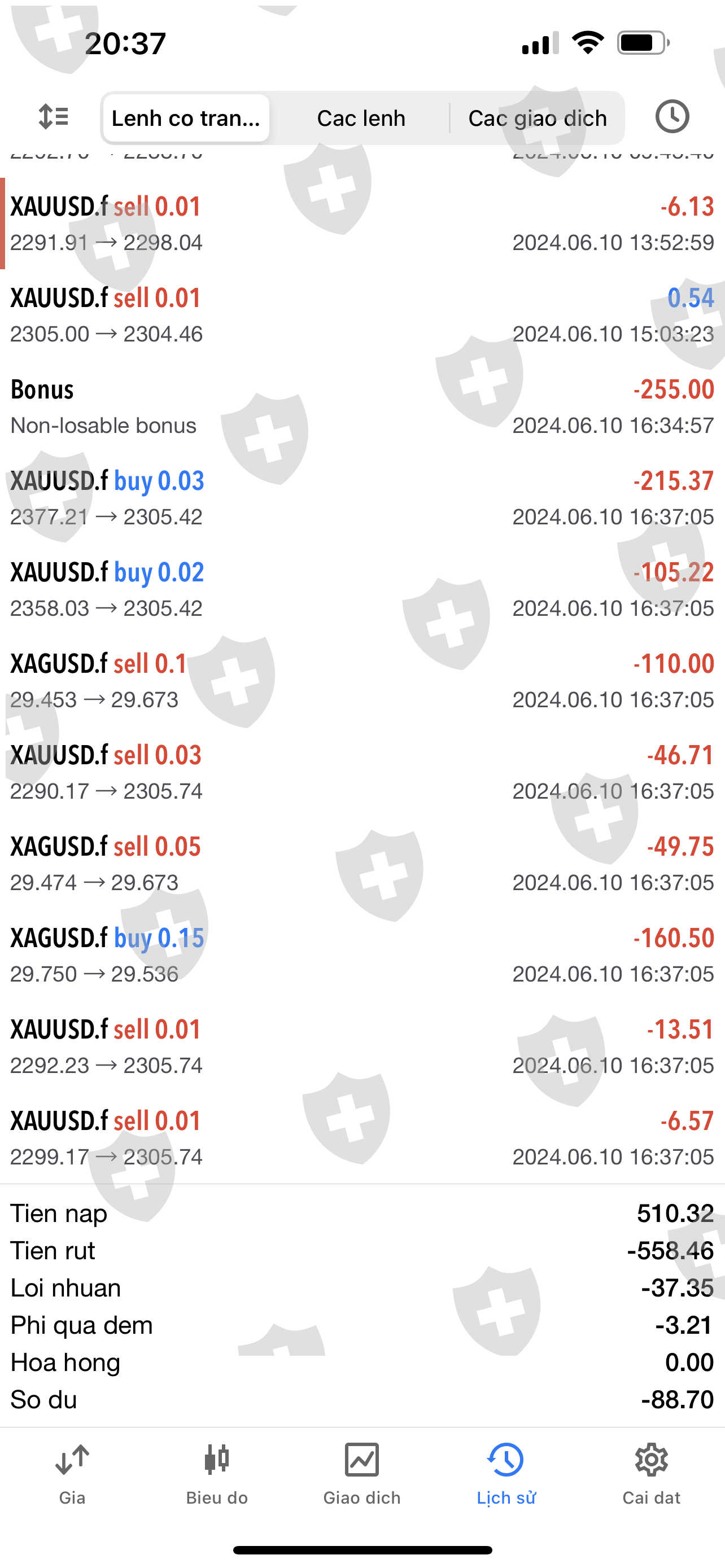This screenshot has width=725, height=1568.
Task: Open the Bieu do tab
Action: [217, 1472]
